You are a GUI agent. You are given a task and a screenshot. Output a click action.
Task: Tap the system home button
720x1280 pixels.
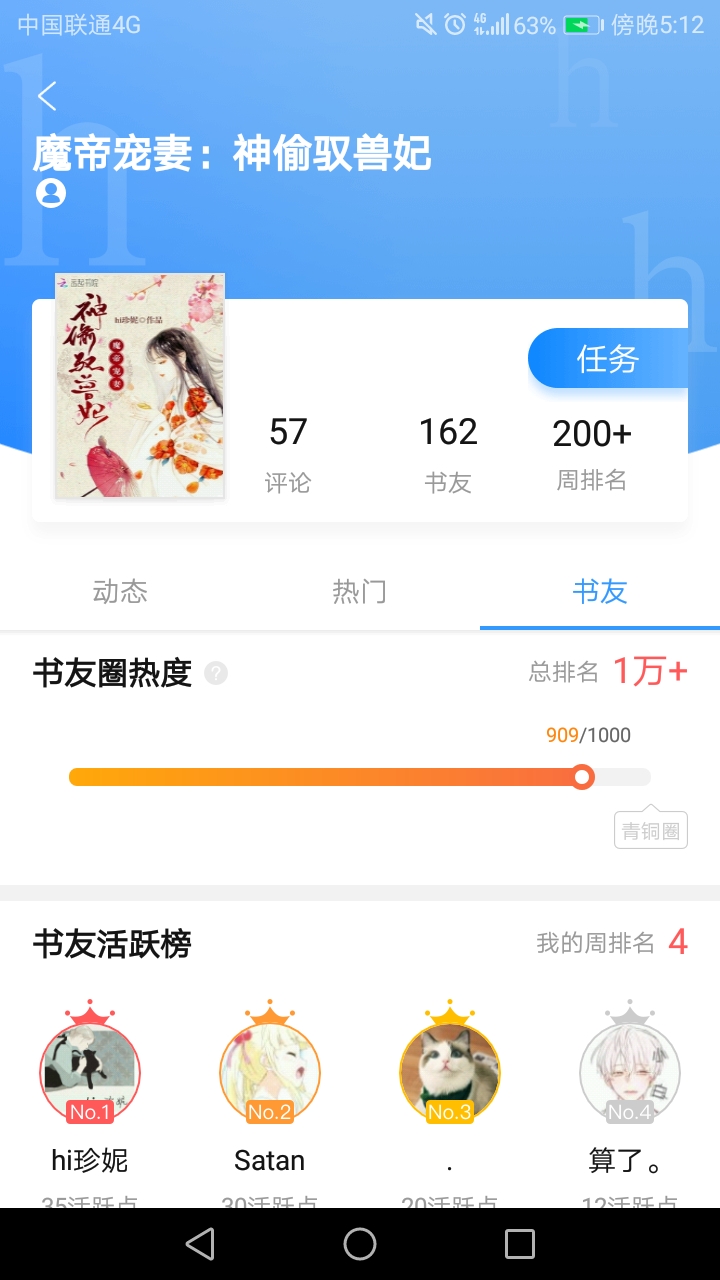360,1244
